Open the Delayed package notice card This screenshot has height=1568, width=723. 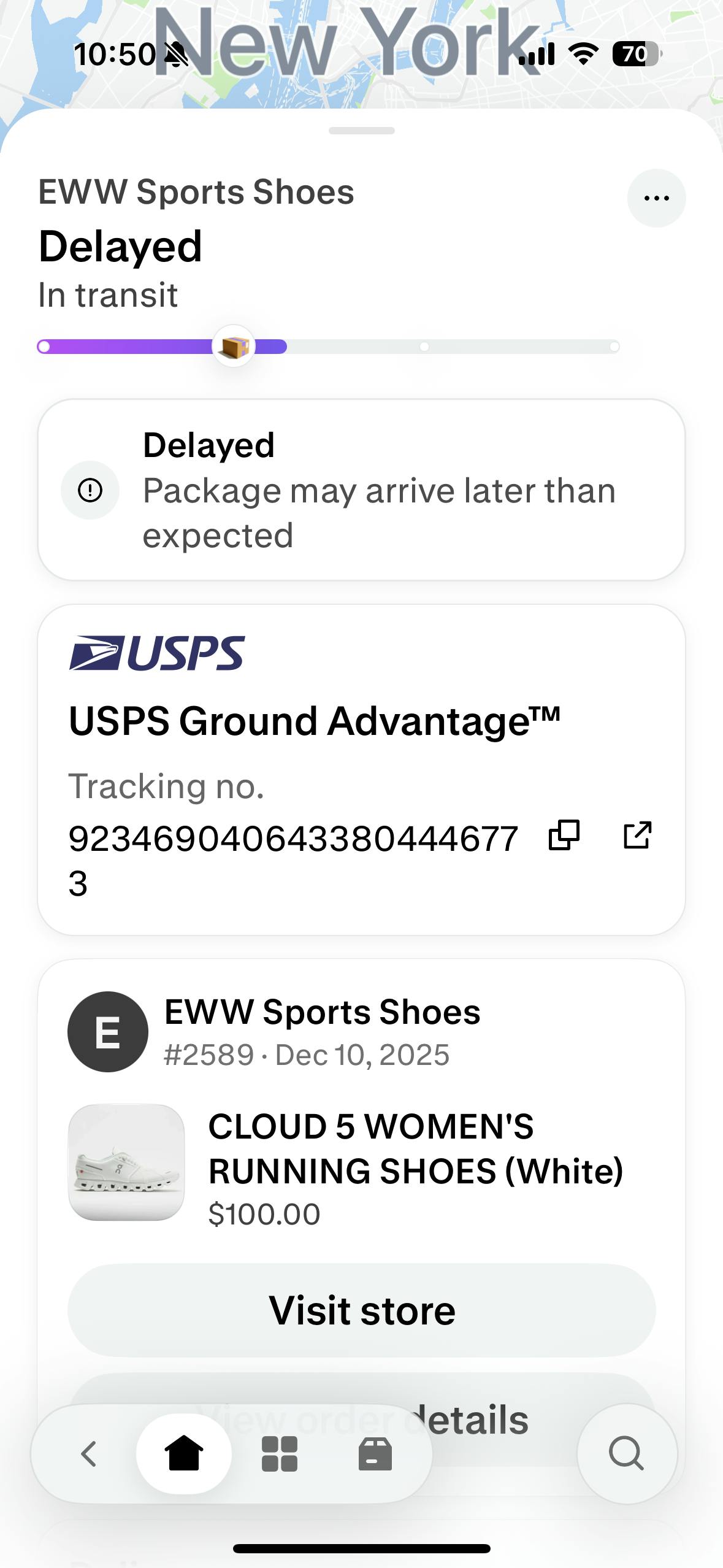361,490
